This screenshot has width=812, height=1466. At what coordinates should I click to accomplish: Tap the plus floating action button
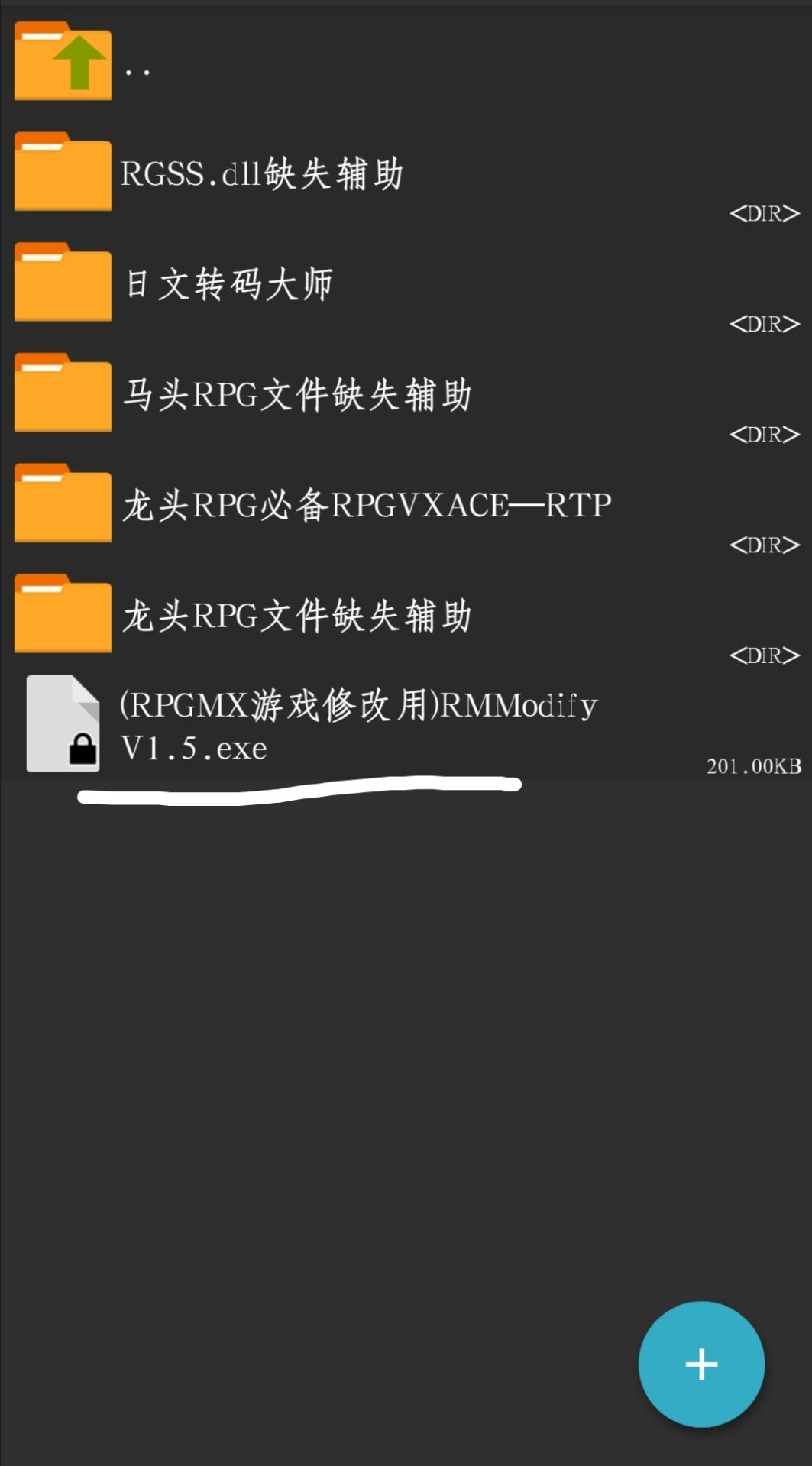700,1364
